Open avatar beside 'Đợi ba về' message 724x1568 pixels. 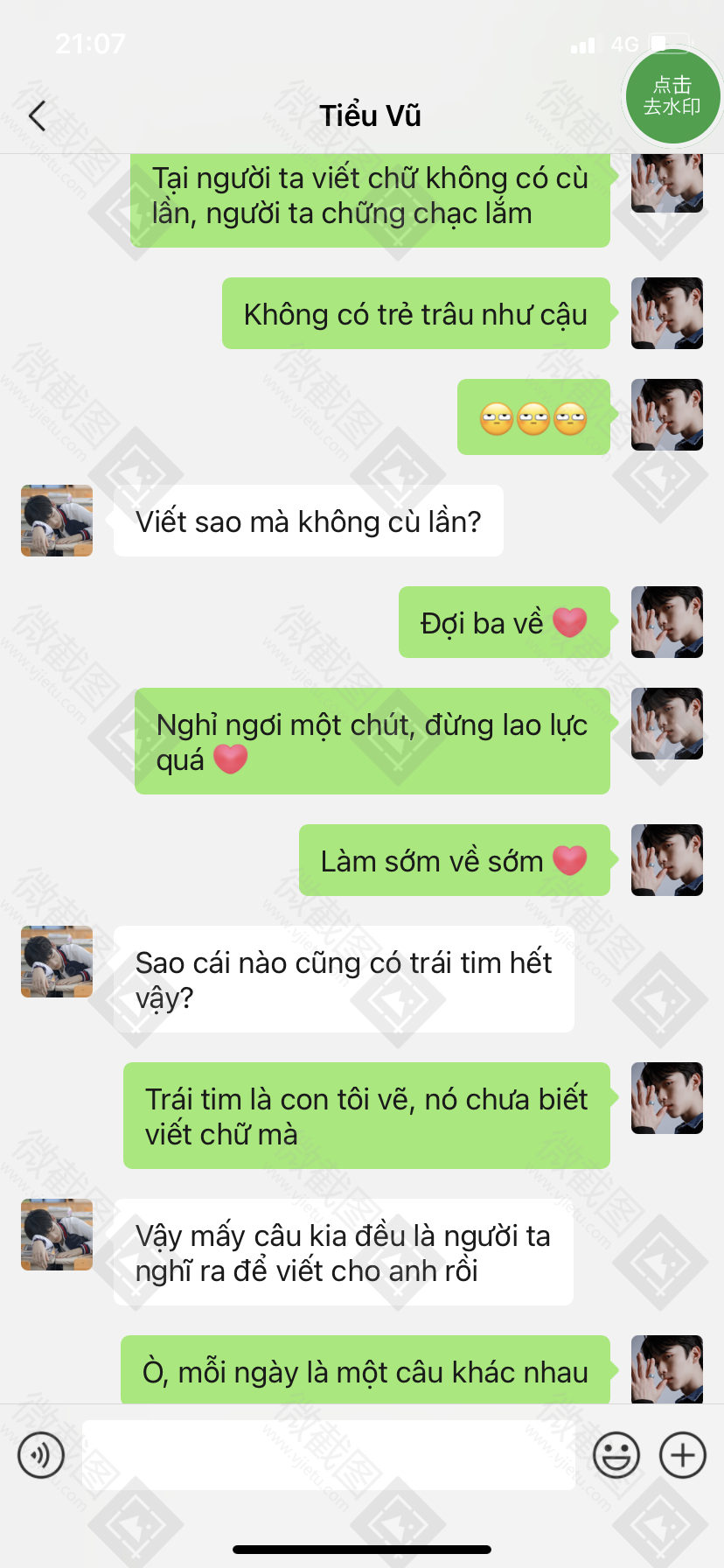pos(667,622)
